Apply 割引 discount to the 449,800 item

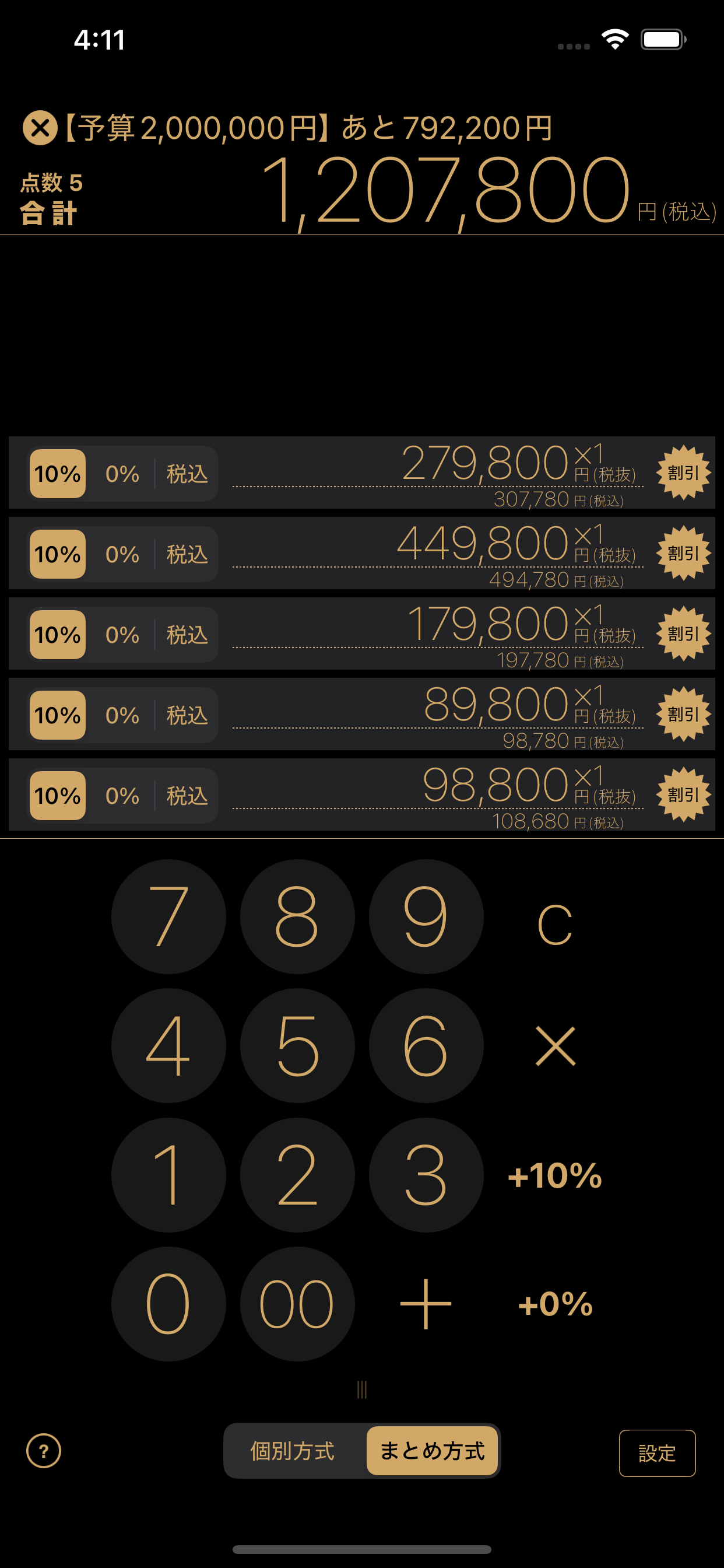tap(683, 552)
